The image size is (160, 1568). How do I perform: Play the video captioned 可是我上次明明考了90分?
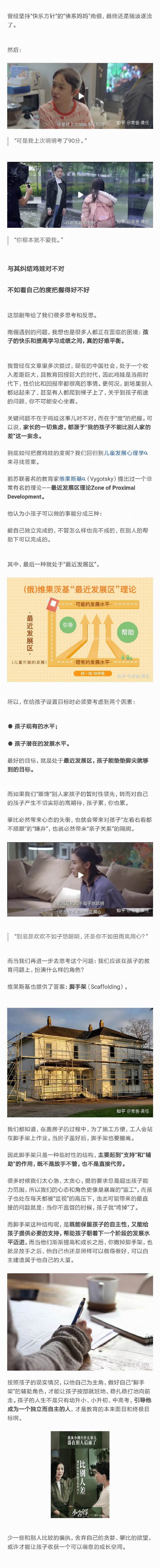pos(80,96)
